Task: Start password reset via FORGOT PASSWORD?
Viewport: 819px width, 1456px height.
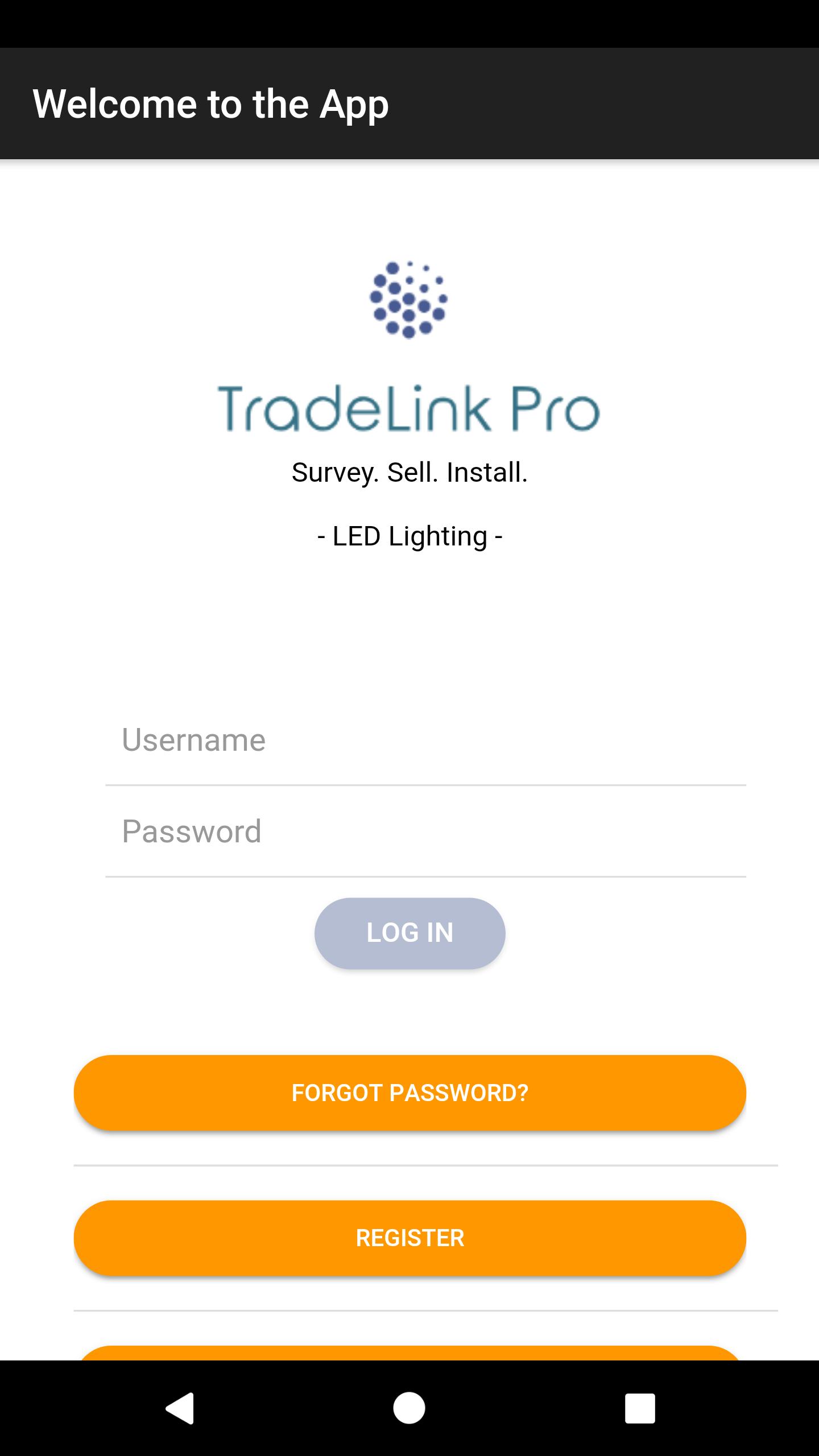Action: point(409,1092)
